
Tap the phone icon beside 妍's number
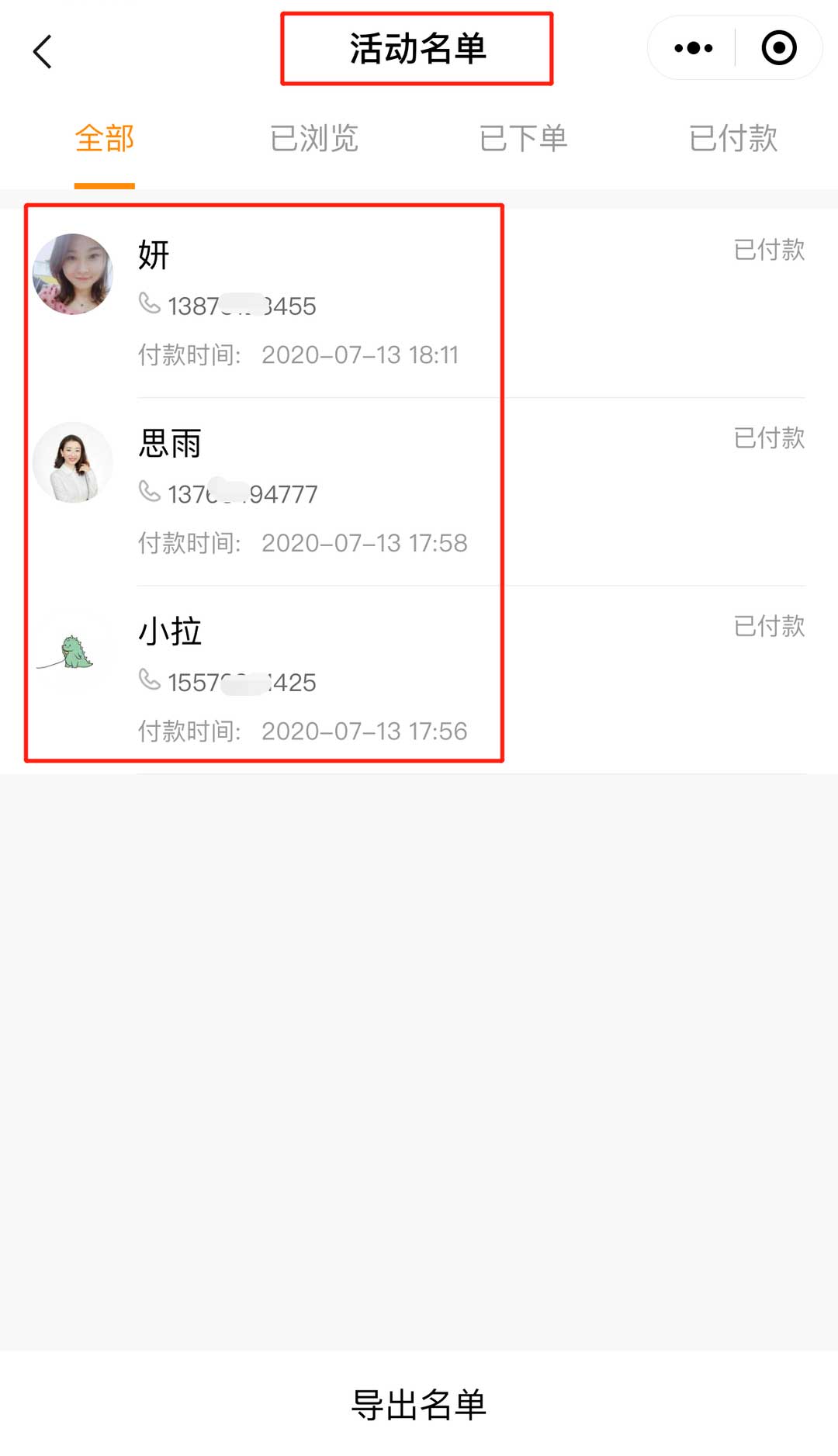[x=148, y=305]
